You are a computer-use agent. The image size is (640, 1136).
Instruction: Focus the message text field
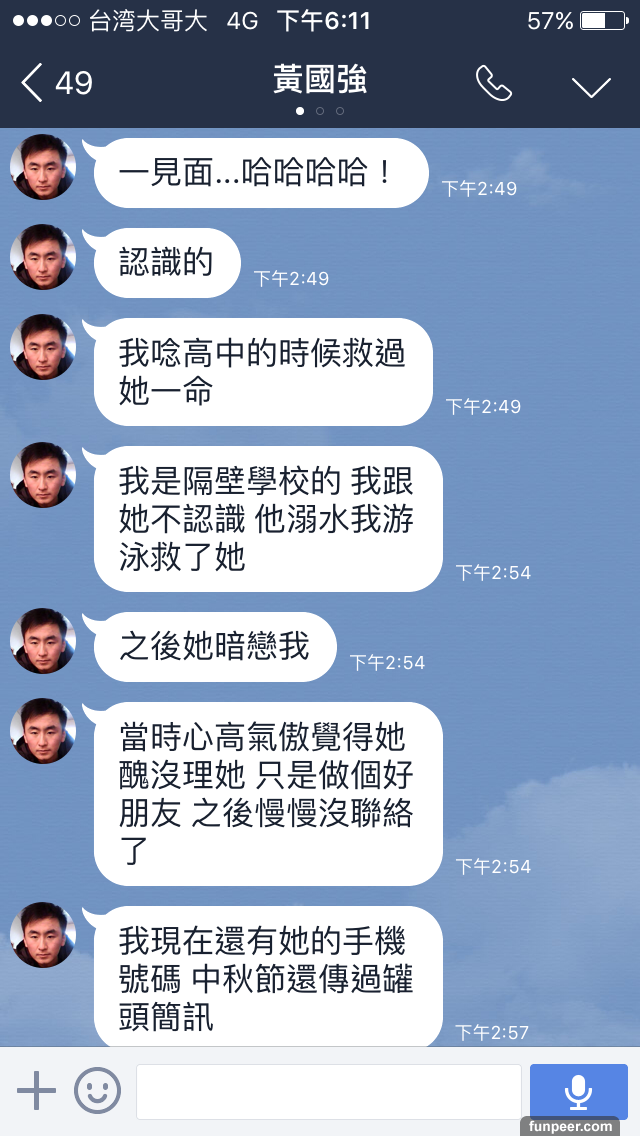(x=328, y=1091)
